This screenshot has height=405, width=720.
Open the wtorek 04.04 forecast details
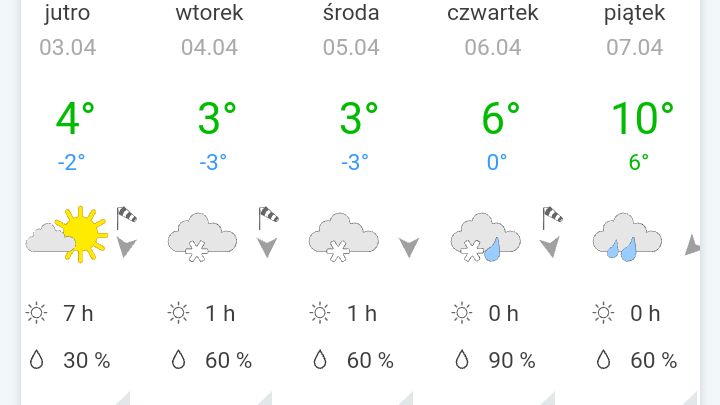(x=209, y=200)
